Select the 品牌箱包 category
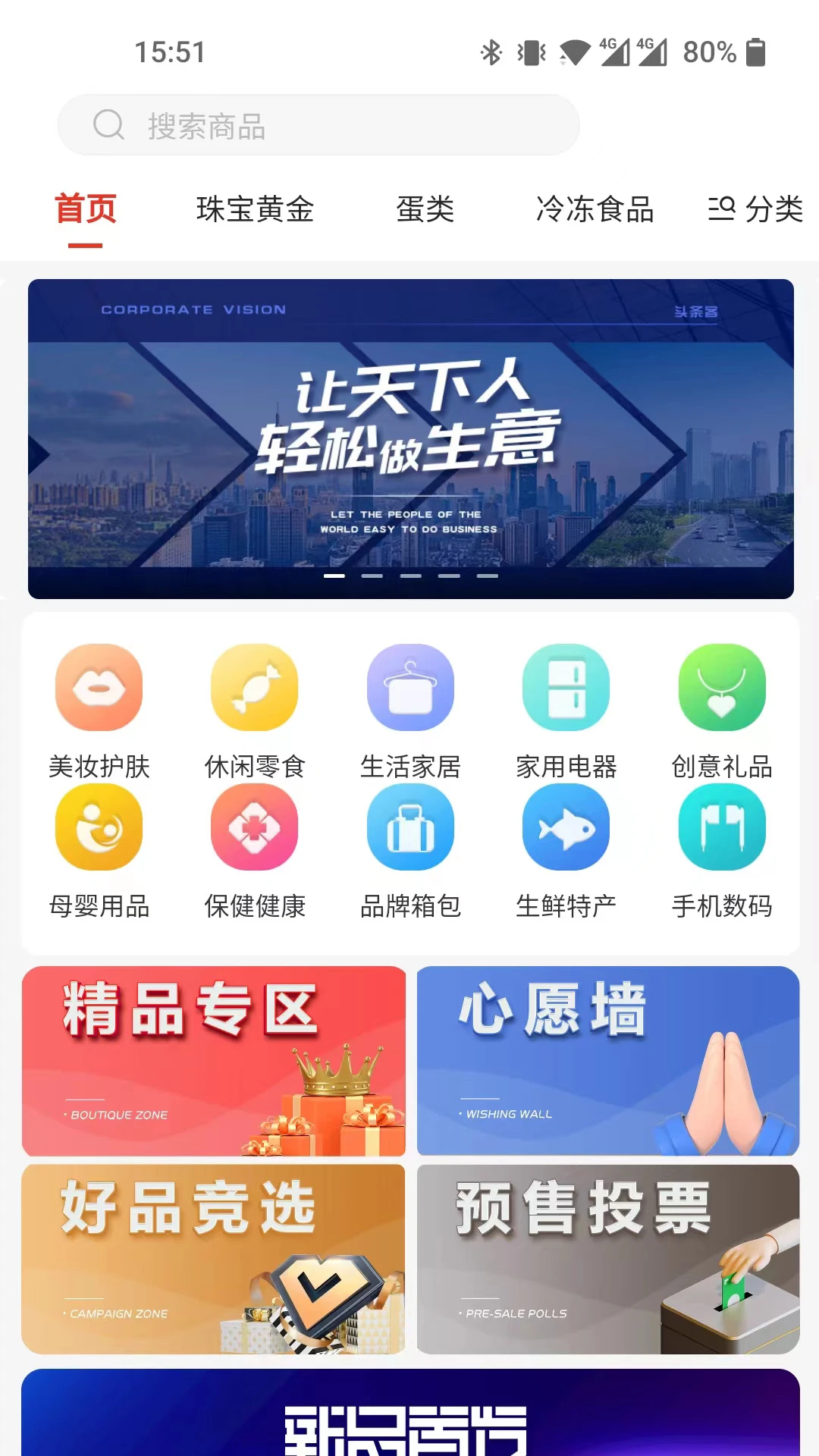 tap(410, 849)
